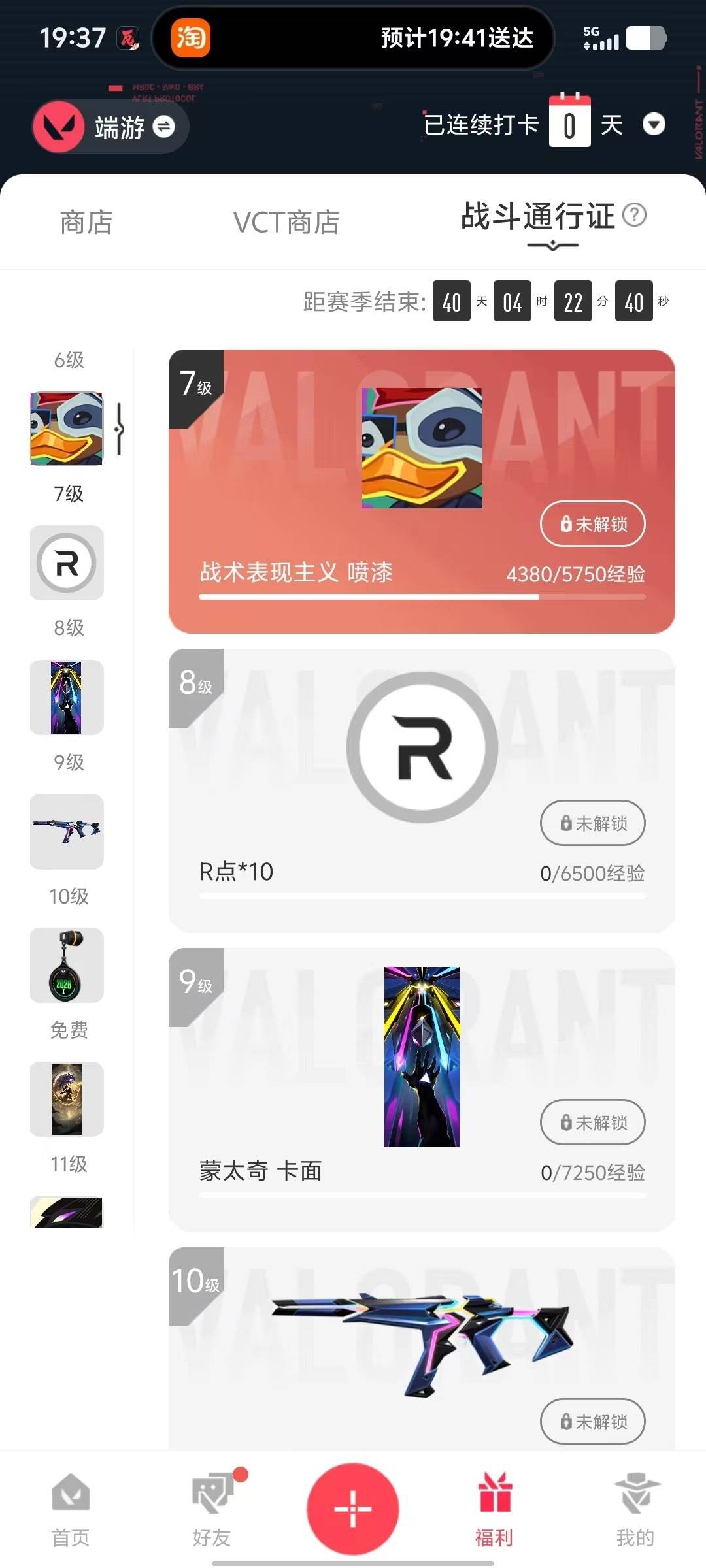
Task: Click 未解锁 on the level 7 spray card
Action: (x=592, y=524)
